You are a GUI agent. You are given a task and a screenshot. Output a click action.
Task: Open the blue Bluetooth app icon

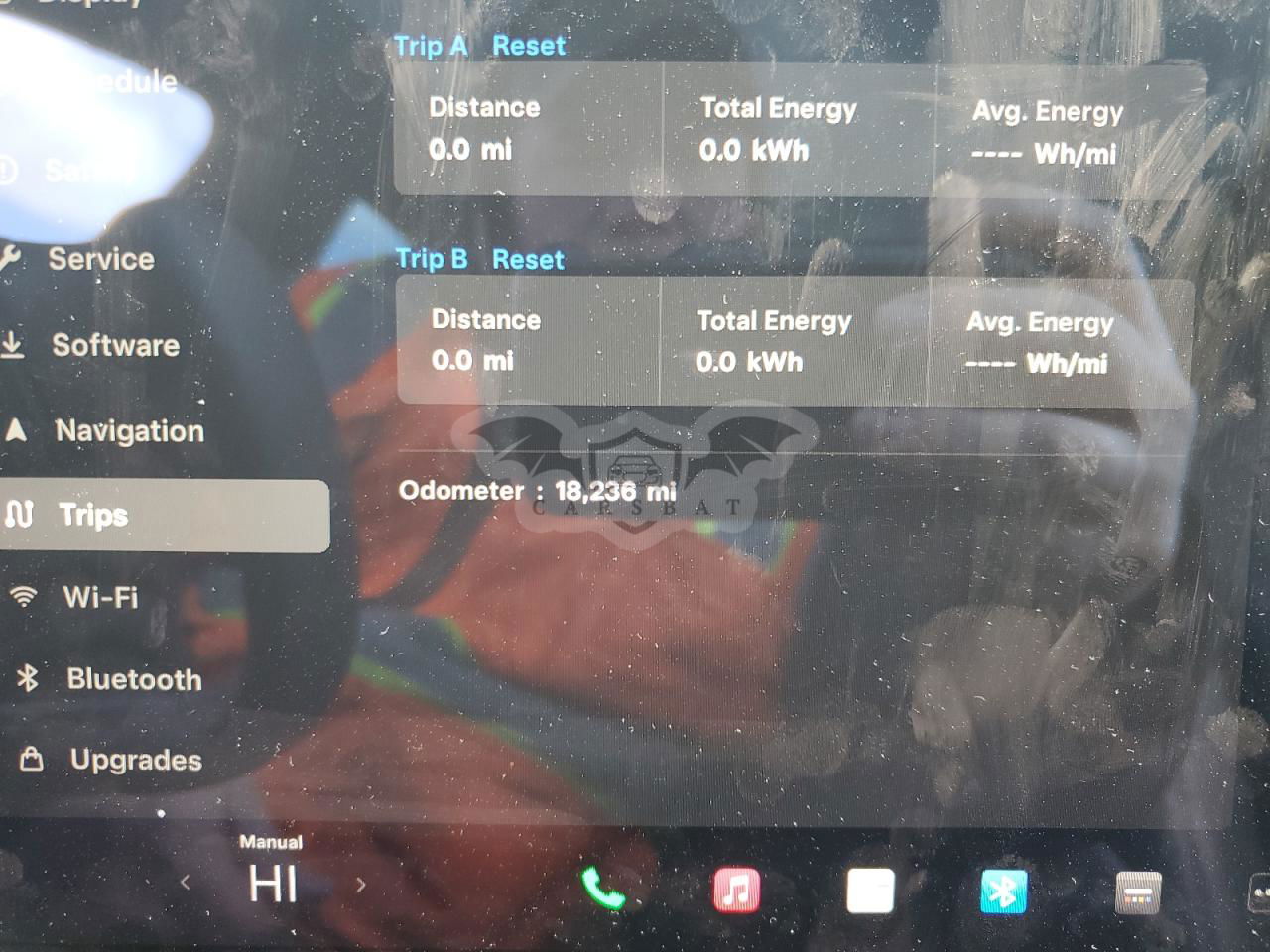(1003, 891)
